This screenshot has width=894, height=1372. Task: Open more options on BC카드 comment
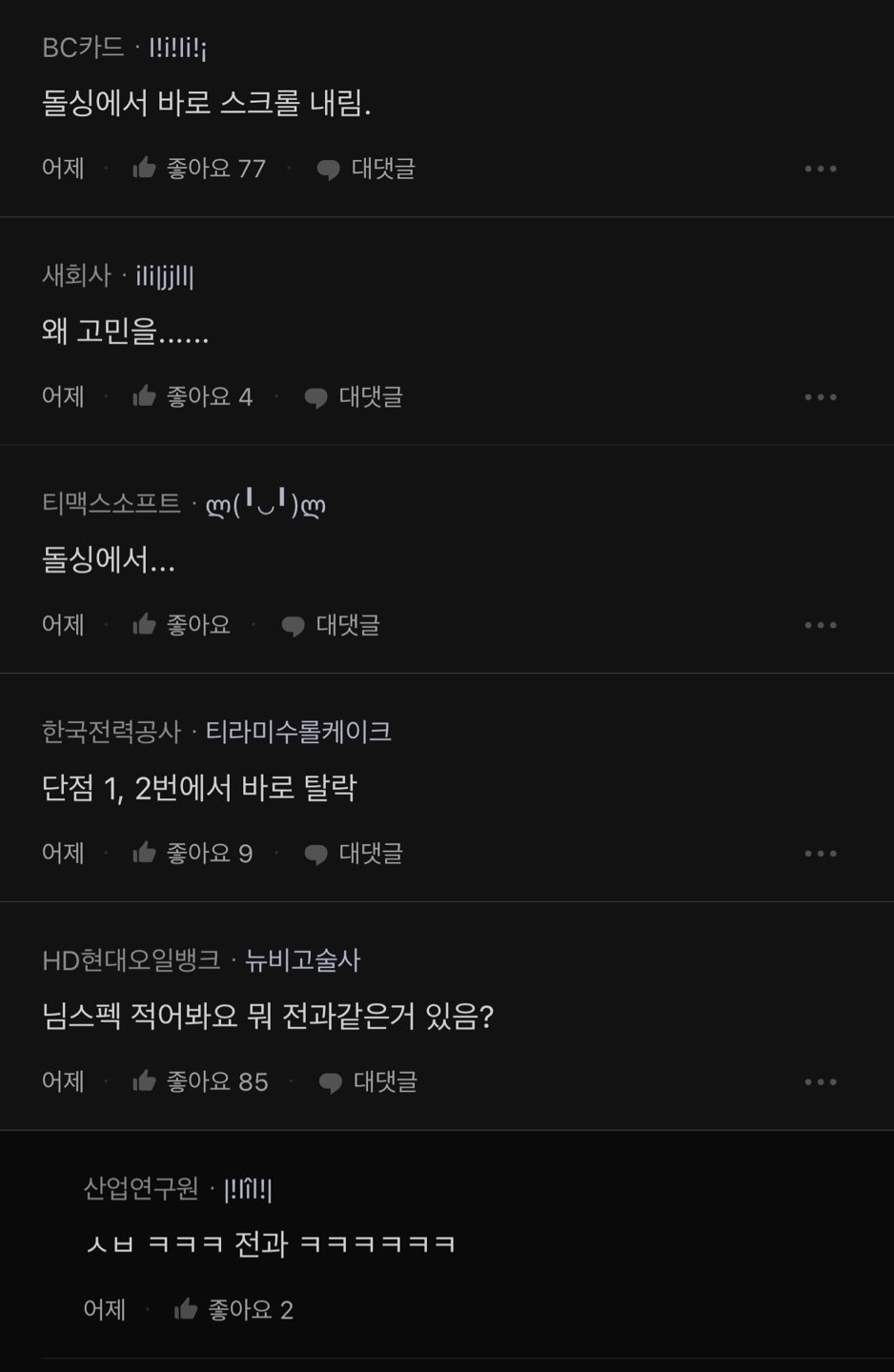(820, 169)
